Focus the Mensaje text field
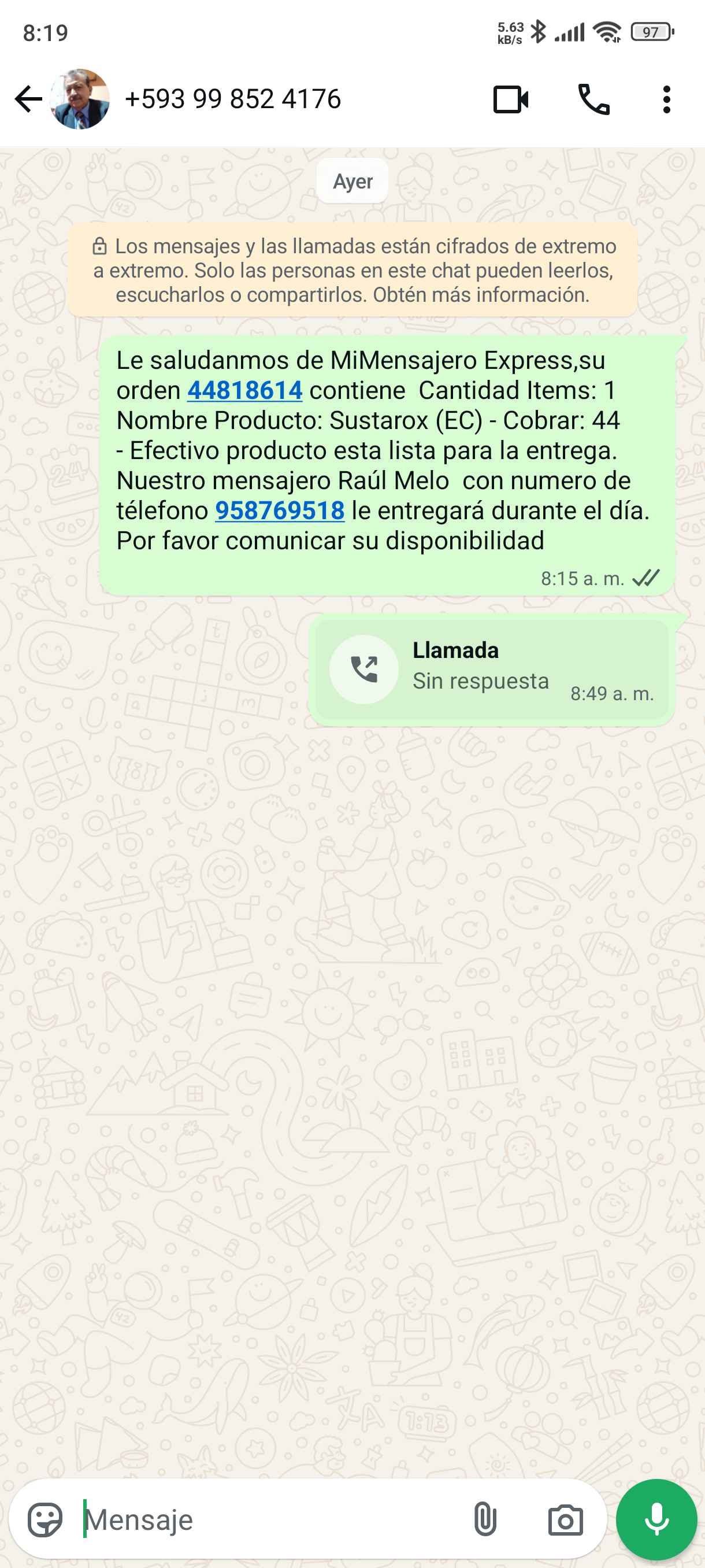This screenshot has height=1568, width=705. coord(268,1520)
